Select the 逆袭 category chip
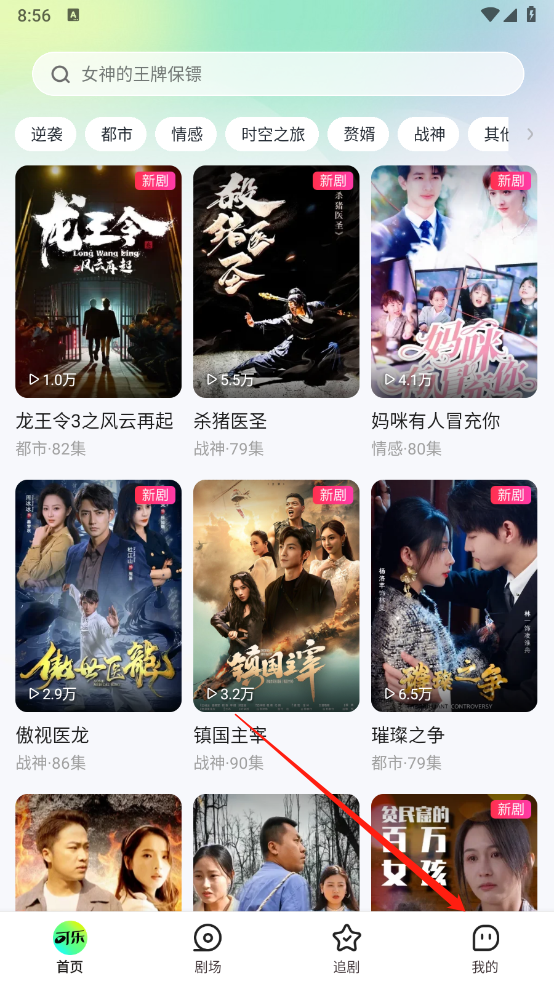 coord(46,134)
